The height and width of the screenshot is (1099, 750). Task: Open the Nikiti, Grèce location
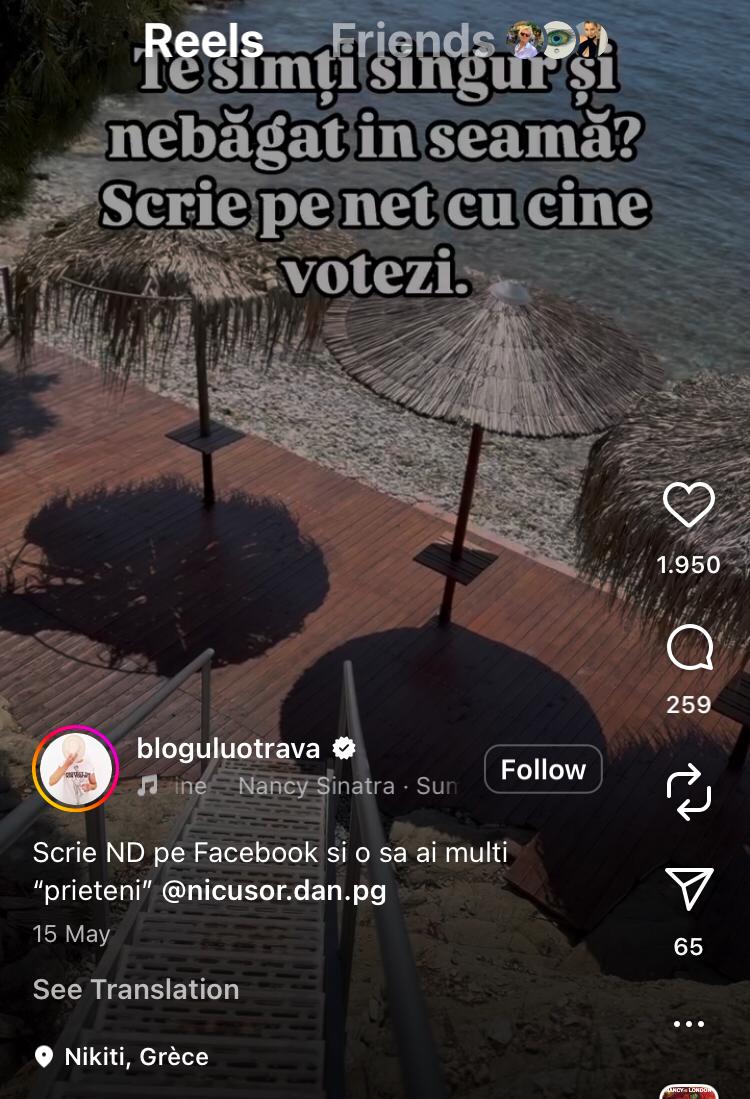136,1057
